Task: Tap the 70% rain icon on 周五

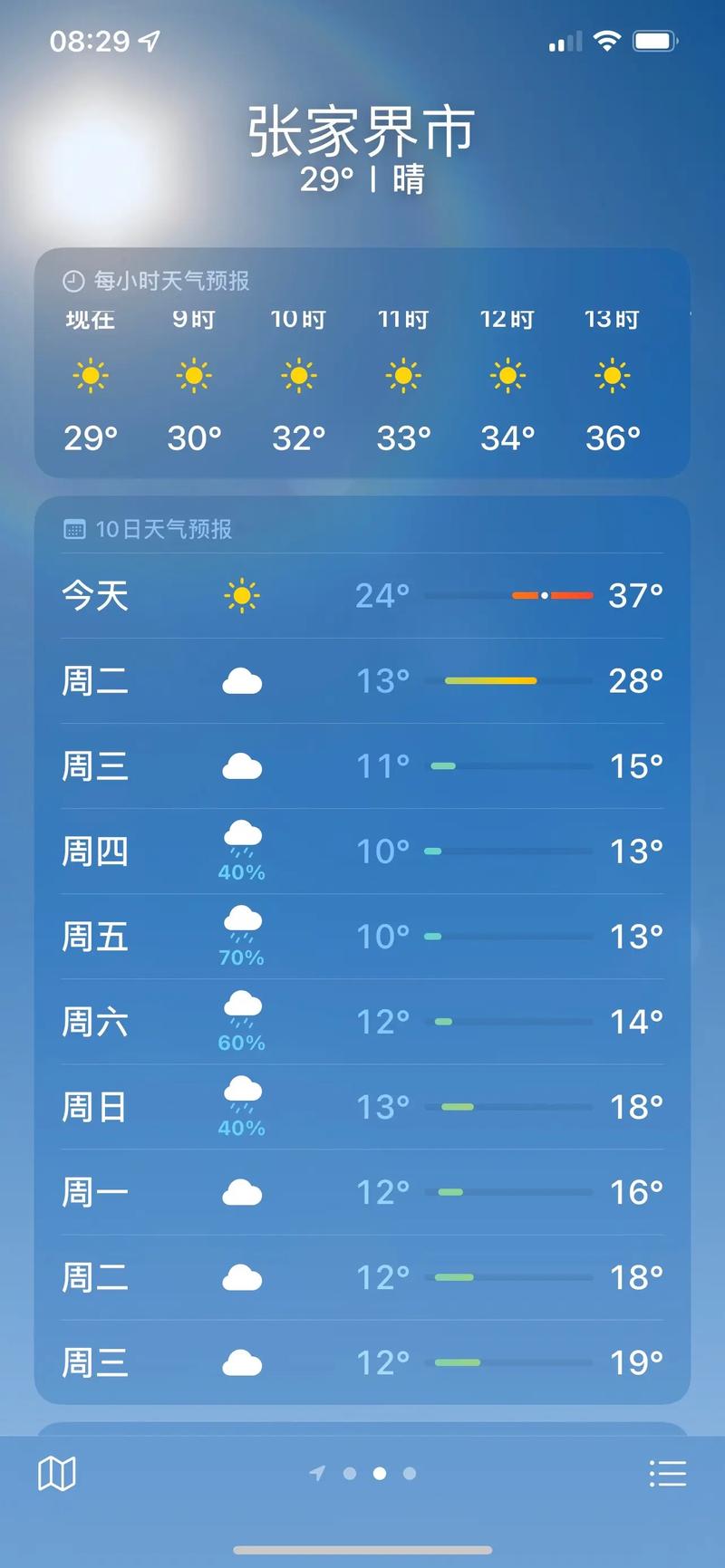Action: (x=240, y=926)
